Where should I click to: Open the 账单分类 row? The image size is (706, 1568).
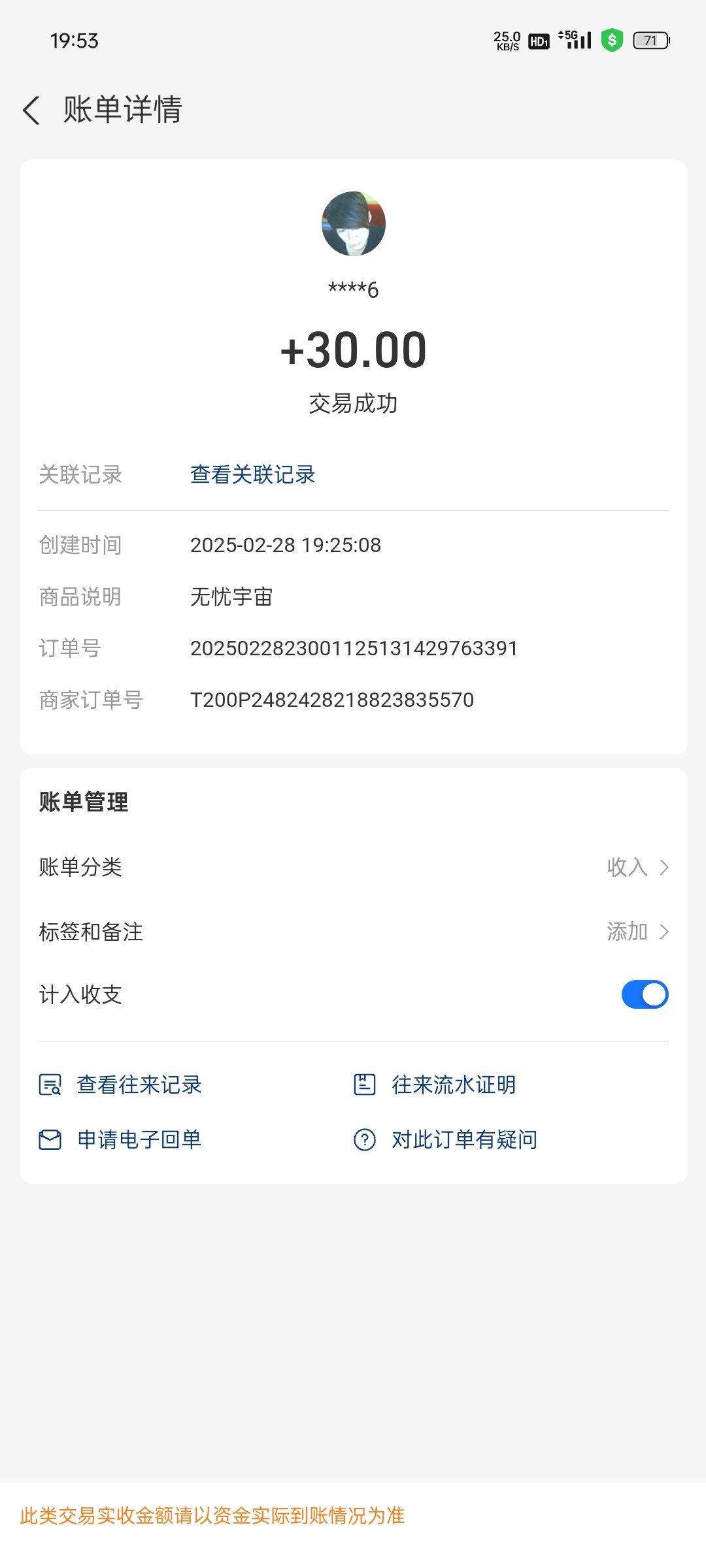coord(353,867)
